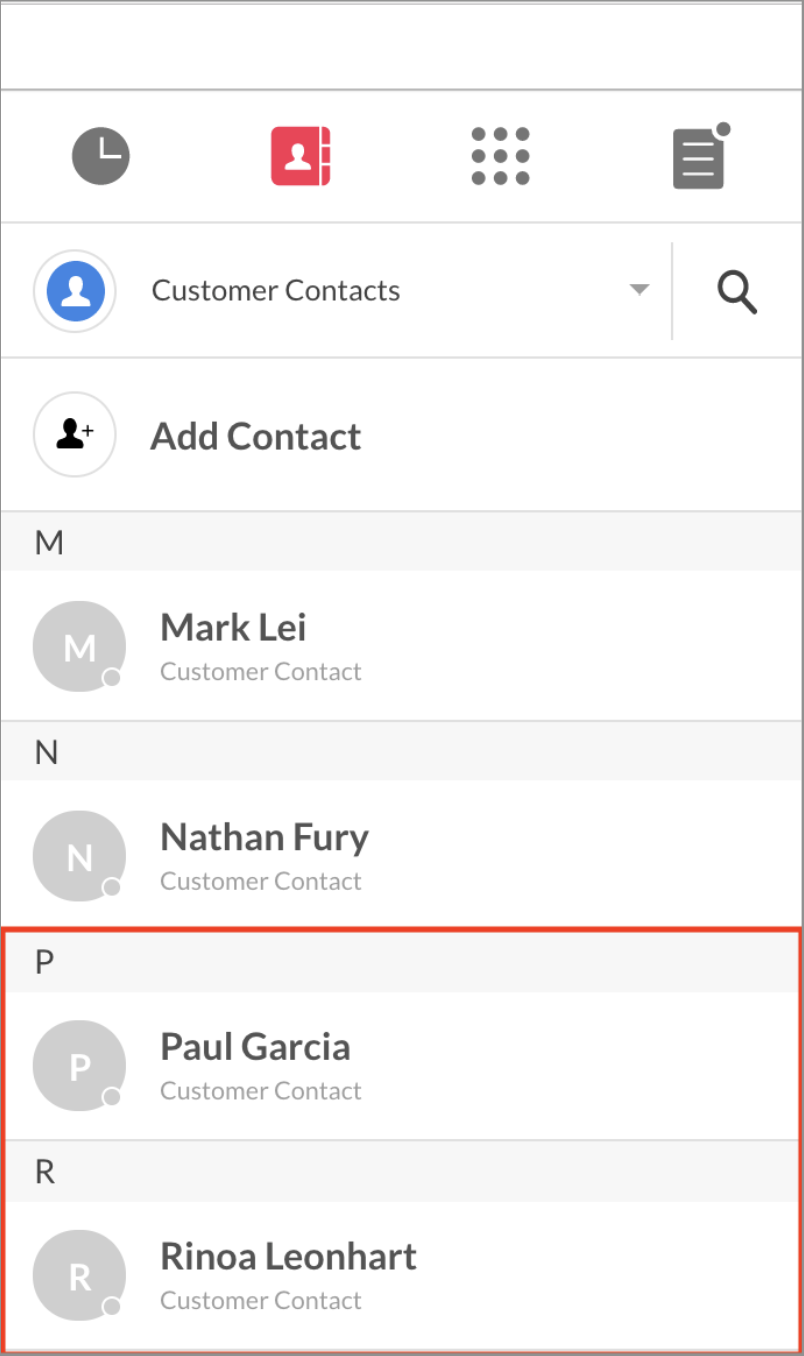This screenshot has height=1356, width=804.
Task: Search contacts with the magnifier icon
Action: [737, 292]
